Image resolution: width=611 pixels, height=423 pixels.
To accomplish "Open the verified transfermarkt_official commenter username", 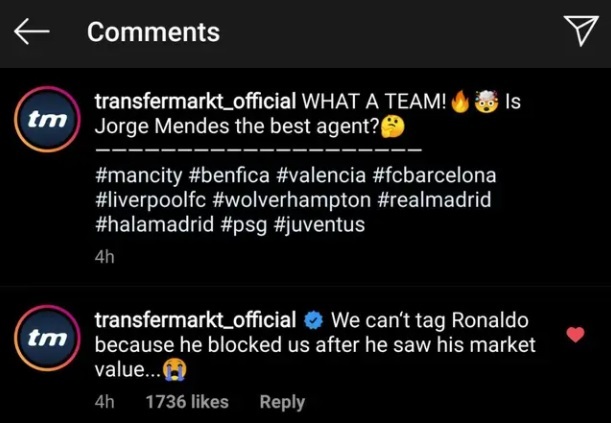I will coord(194,320).
